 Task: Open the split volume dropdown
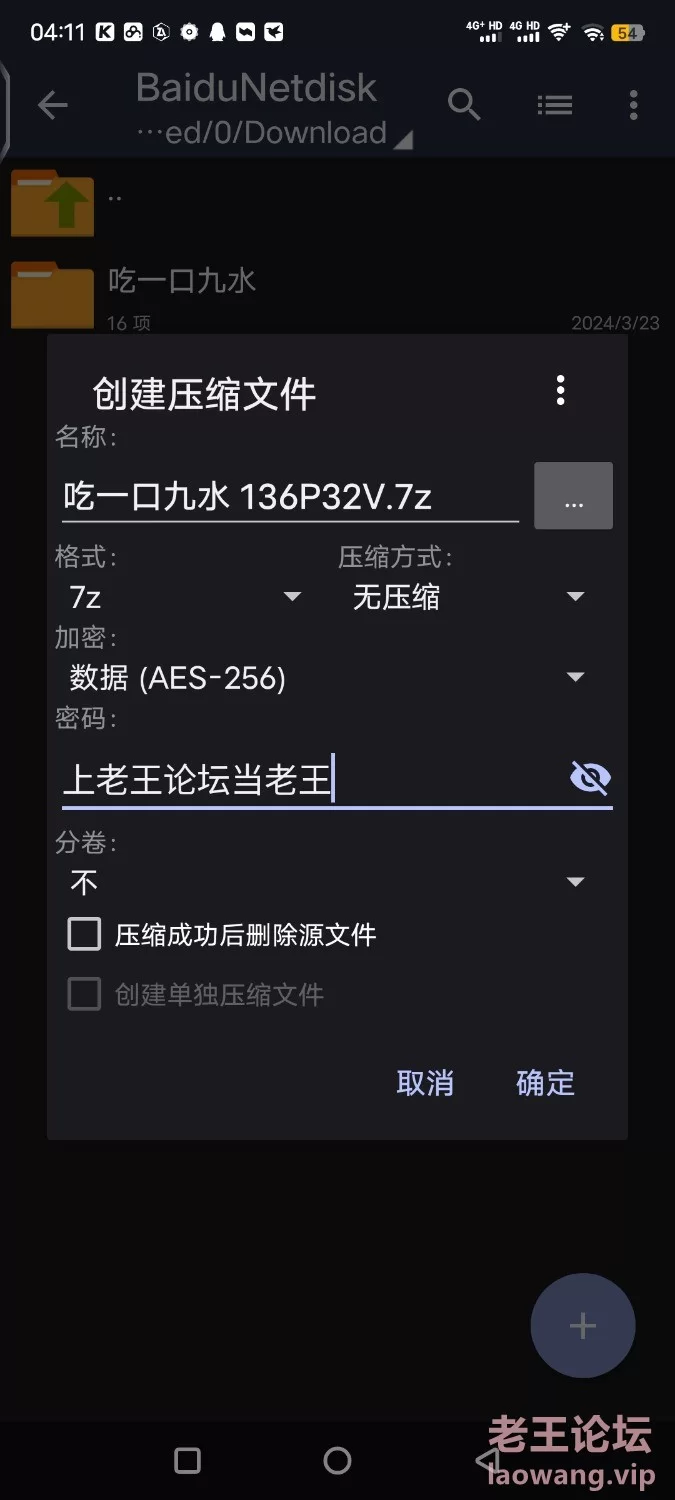(327, 882)
